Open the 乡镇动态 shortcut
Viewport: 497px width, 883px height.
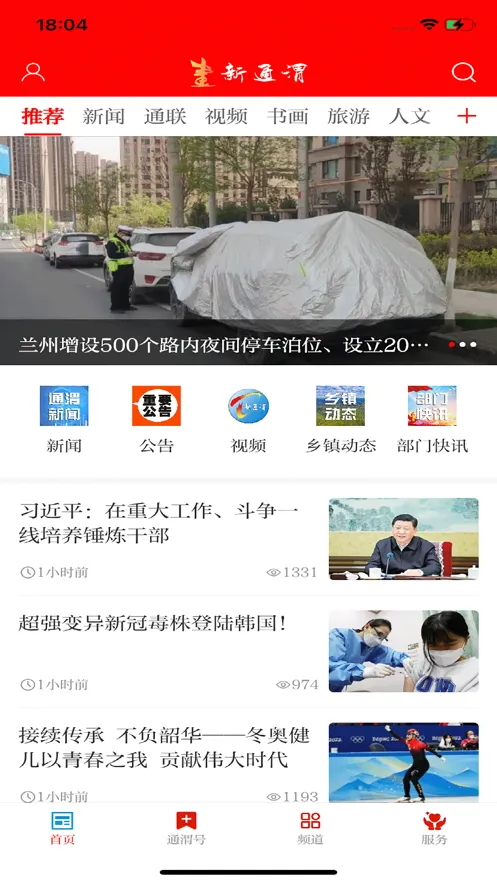point(341,420)
